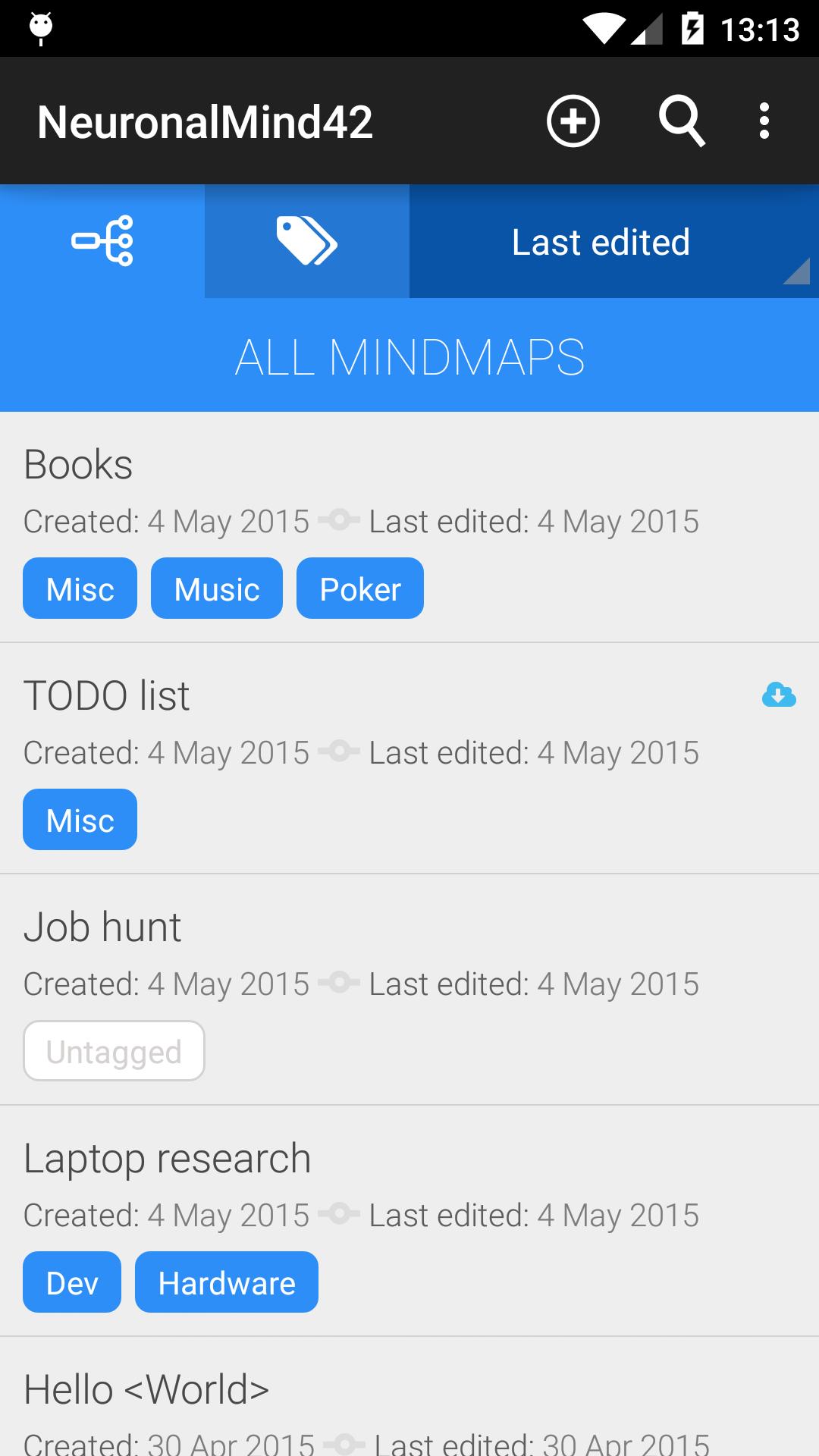Open the search magnifier
The height and width of the screenshot is (1456, 819).
(x=681, y=121)
